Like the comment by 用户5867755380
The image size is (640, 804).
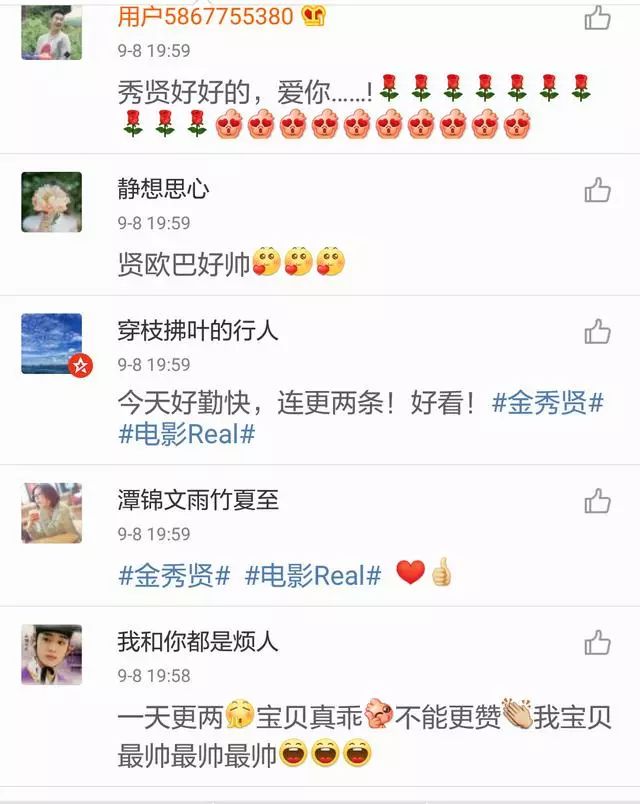[597, 18]
